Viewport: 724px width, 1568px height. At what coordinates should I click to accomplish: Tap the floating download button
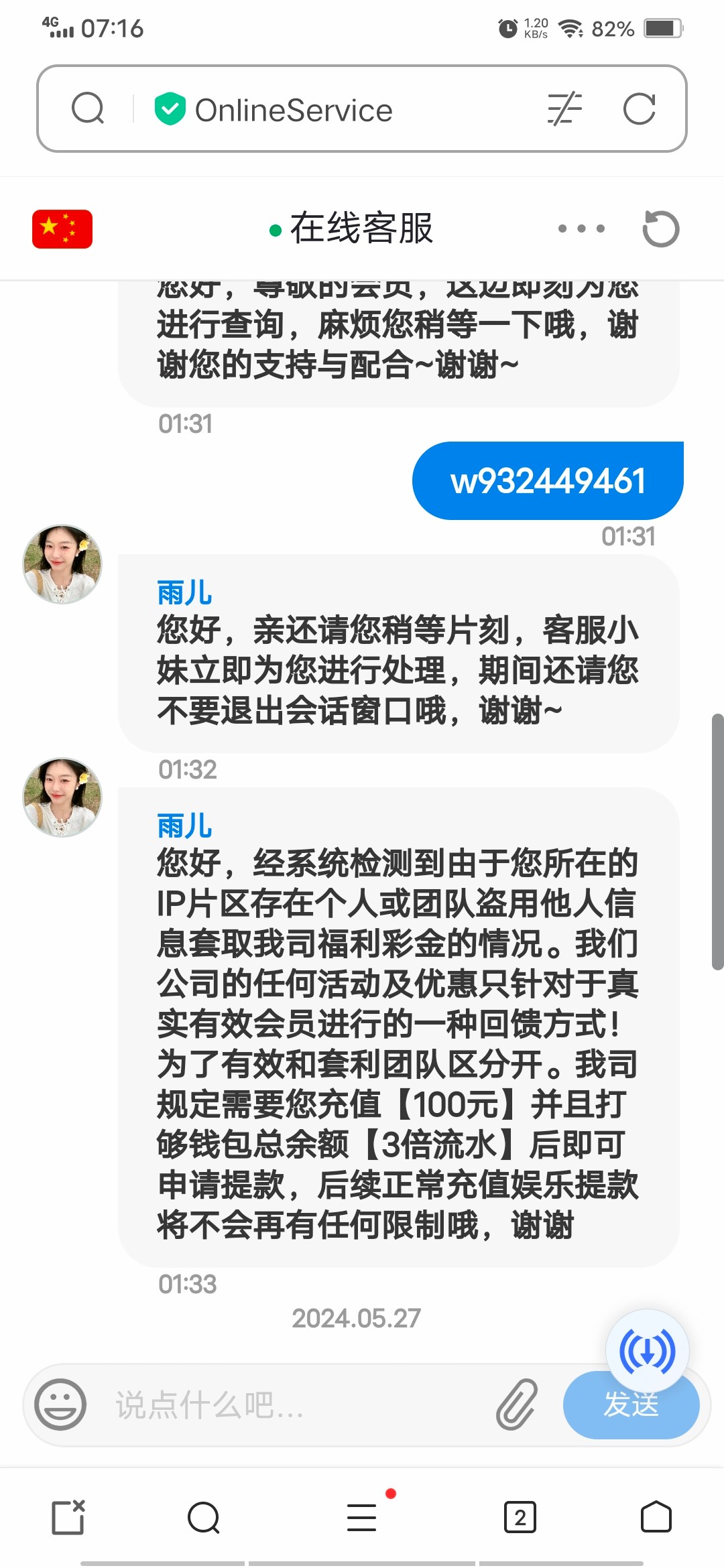pos(647,1351)
